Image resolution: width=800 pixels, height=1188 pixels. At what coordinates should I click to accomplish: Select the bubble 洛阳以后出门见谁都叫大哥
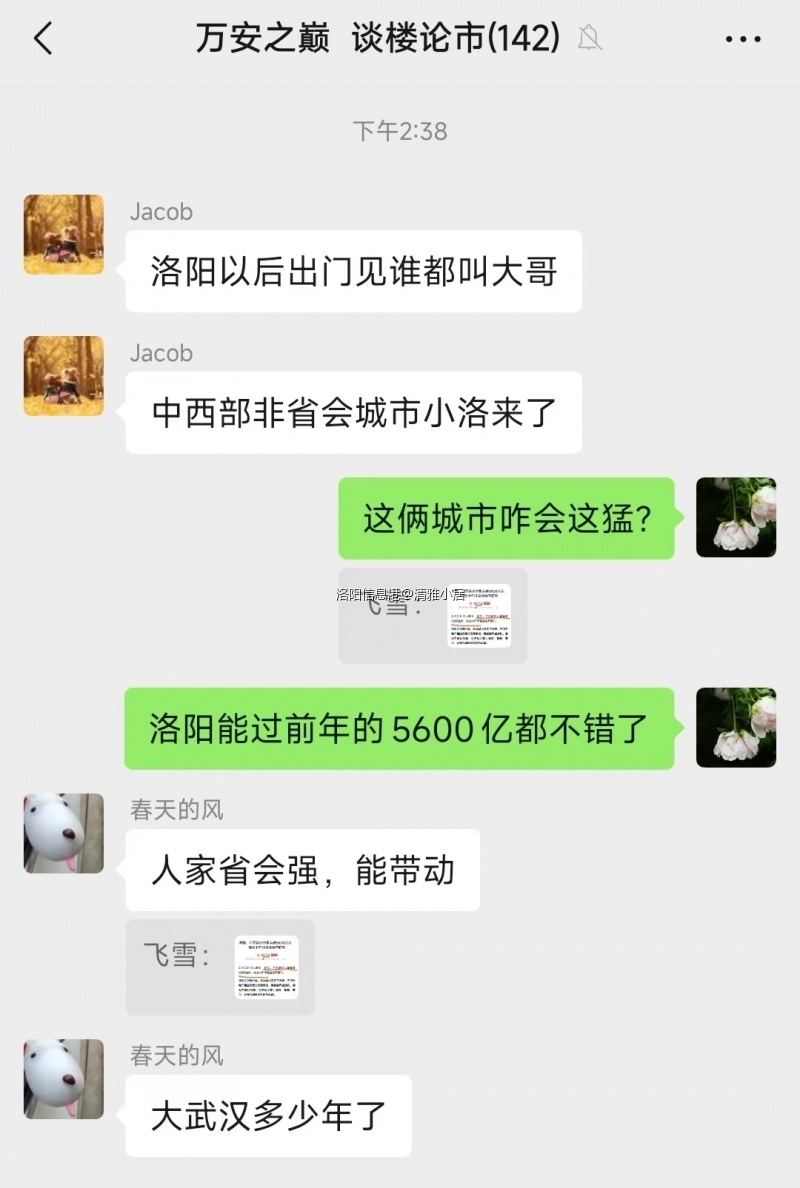[x=352, y=271]
